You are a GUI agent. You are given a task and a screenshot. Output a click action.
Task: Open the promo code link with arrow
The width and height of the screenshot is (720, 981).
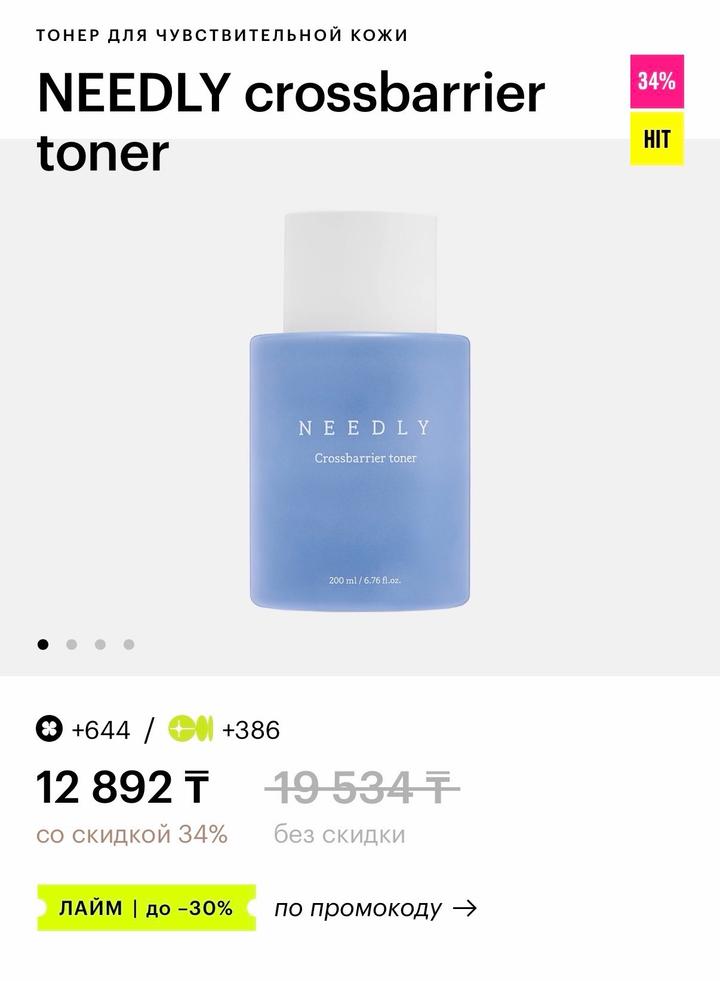(375, 908)
